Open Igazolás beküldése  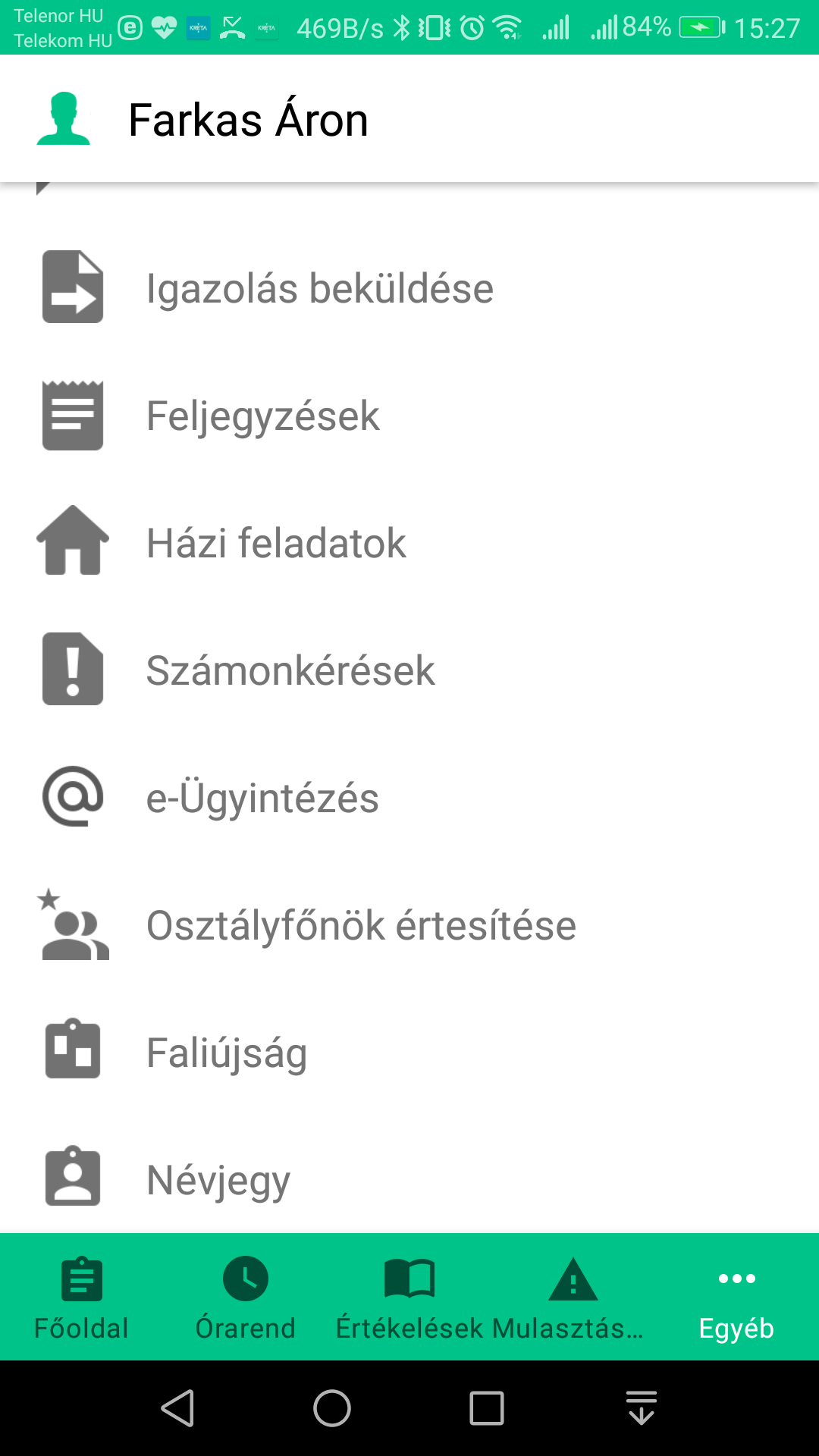tap(409, 287)
